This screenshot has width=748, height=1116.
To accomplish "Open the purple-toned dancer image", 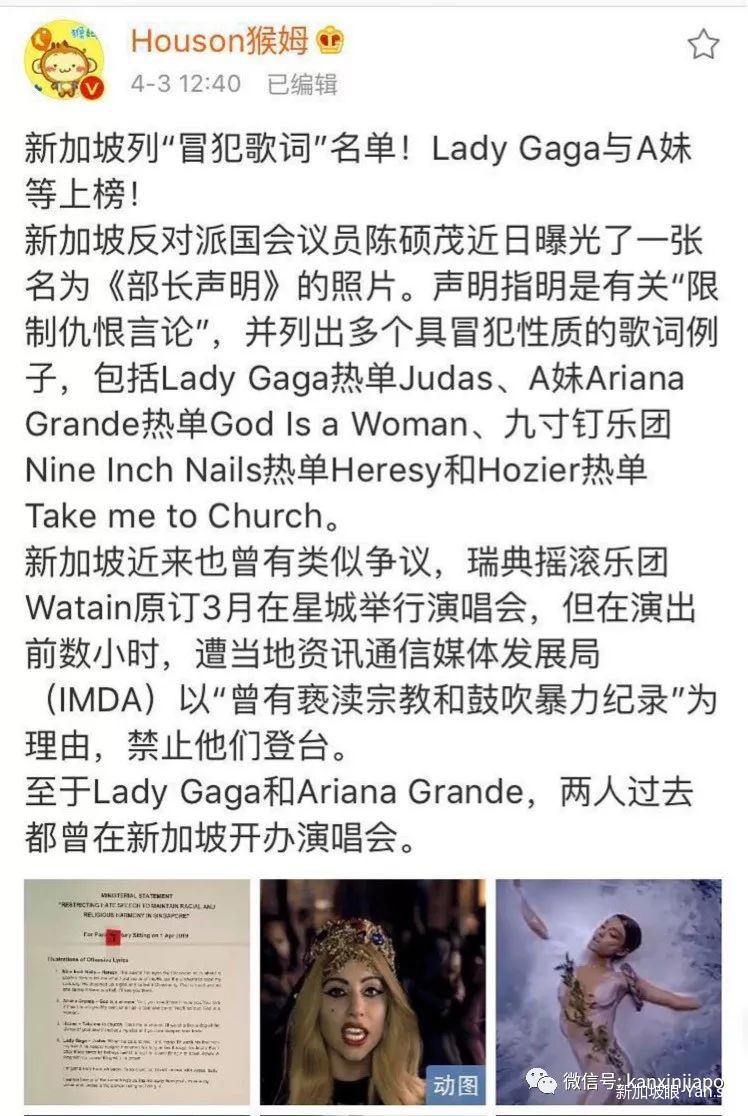I will [608, 992].
